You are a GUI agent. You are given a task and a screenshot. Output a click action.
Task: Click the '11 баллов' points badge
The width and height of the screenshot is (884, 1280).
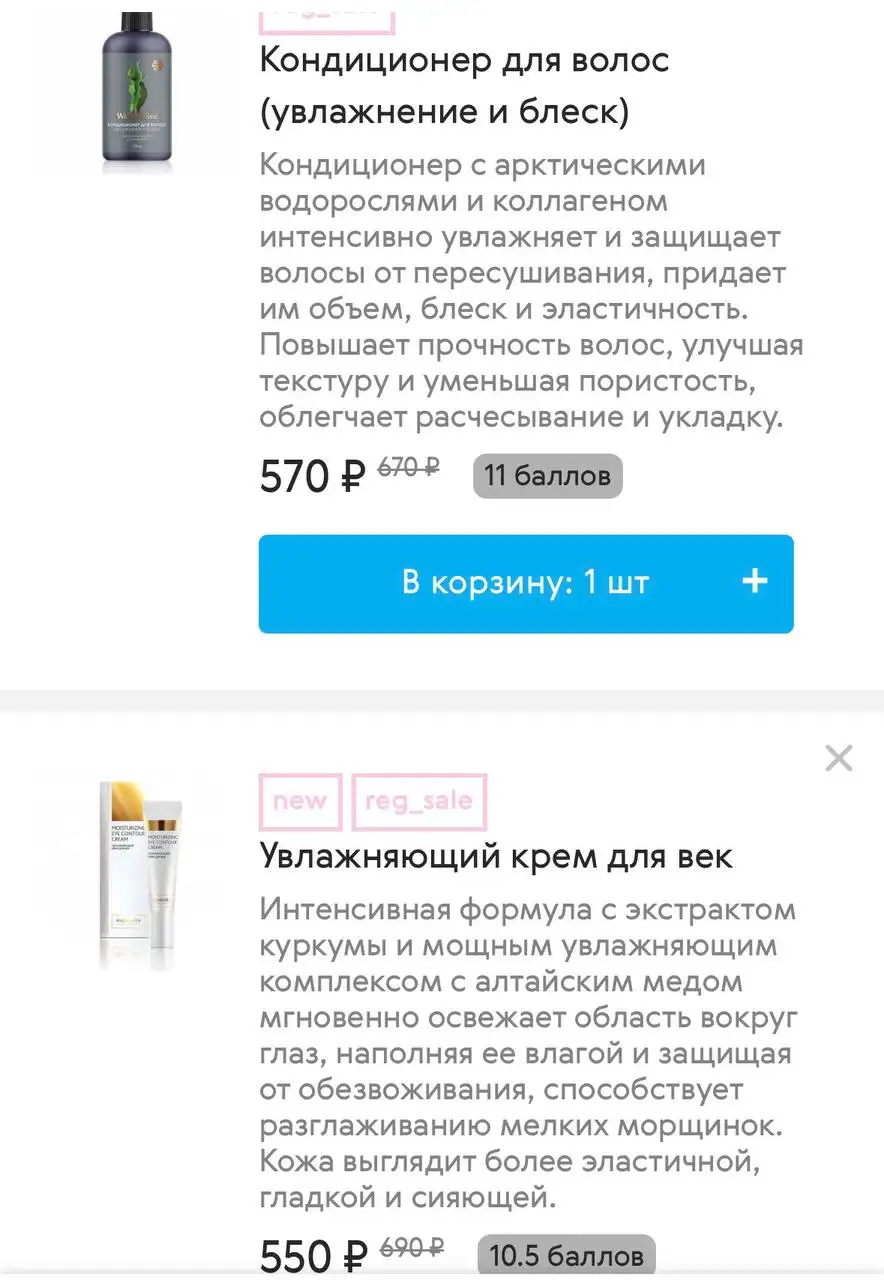(x=547, y=475)
